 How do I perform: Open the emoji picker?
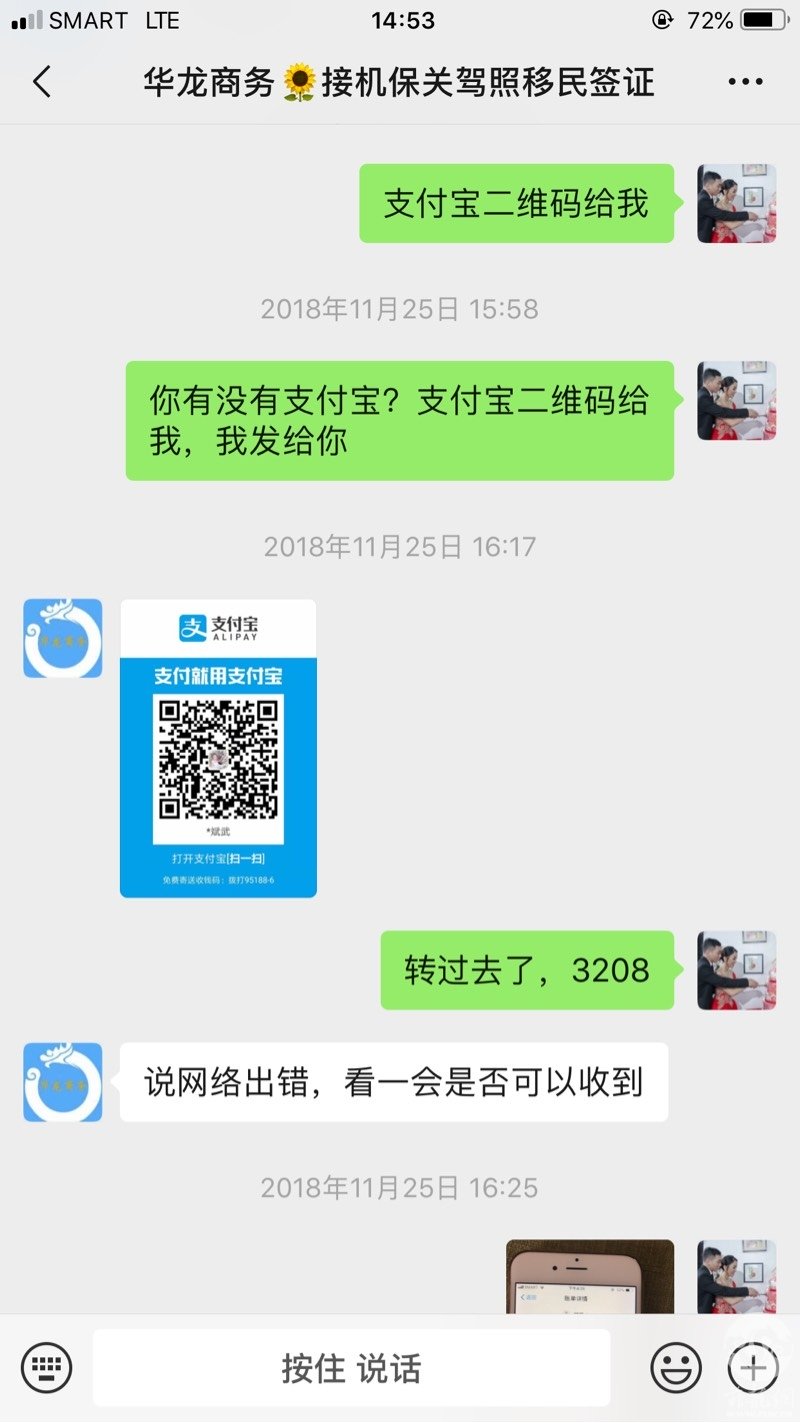[676, 1367]
